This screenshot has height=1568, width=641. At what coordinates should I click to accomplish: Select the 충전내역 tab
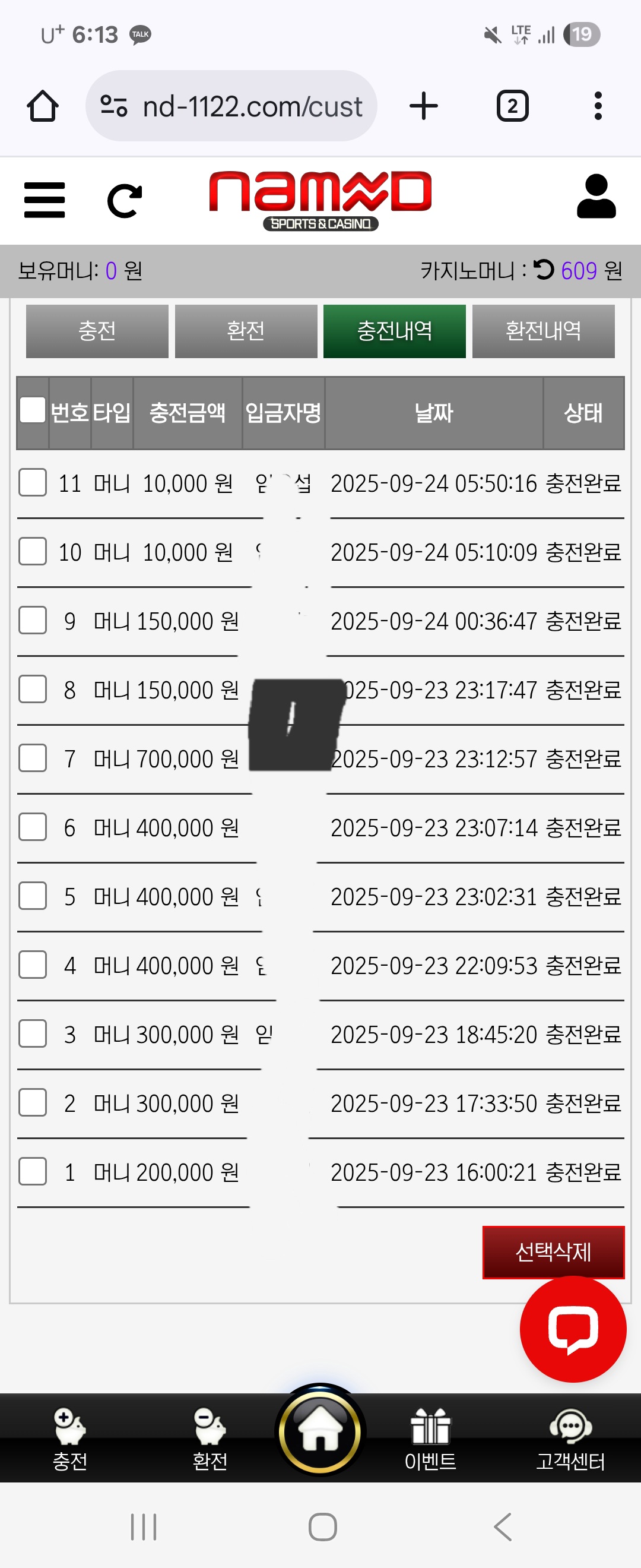tap(394, 331)
